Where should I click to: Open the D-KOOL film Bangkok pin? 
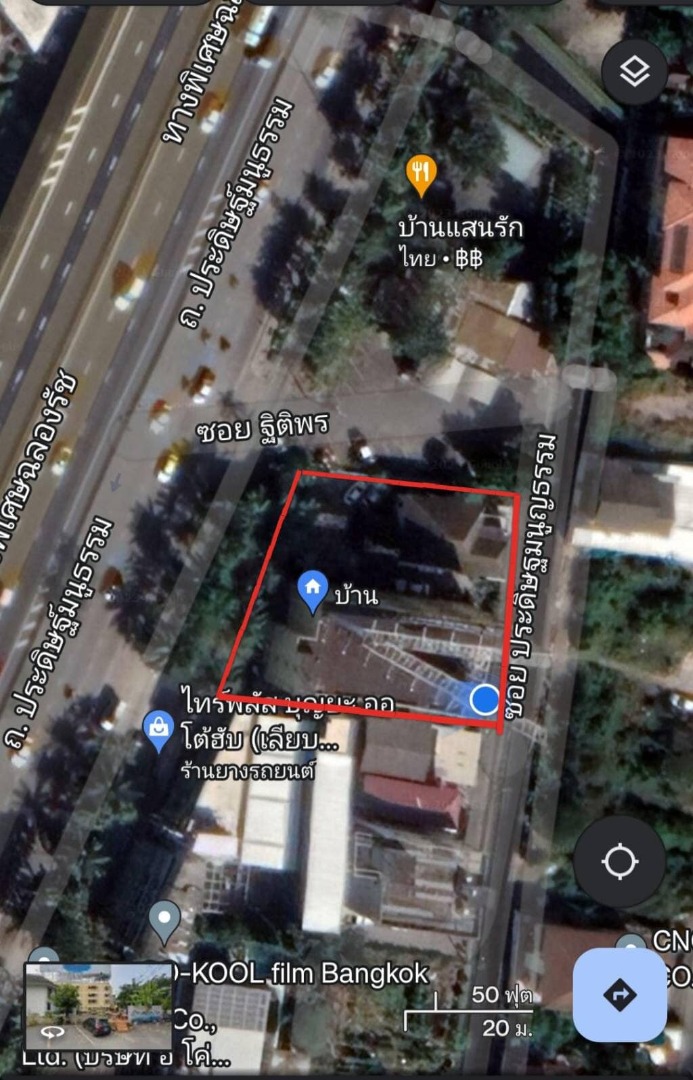164,918
